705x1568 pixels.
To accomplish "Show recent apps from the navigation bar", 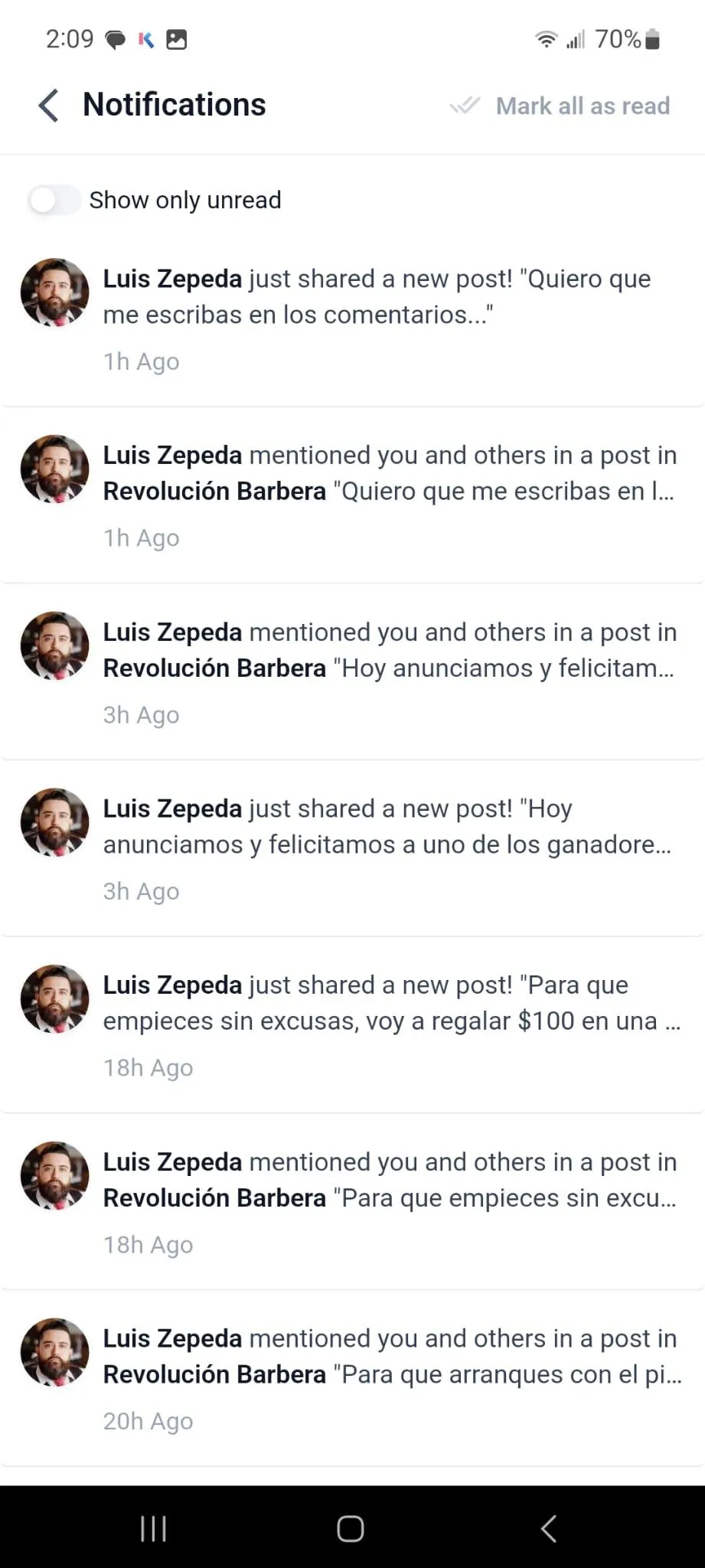I will tap(154, 1529).
